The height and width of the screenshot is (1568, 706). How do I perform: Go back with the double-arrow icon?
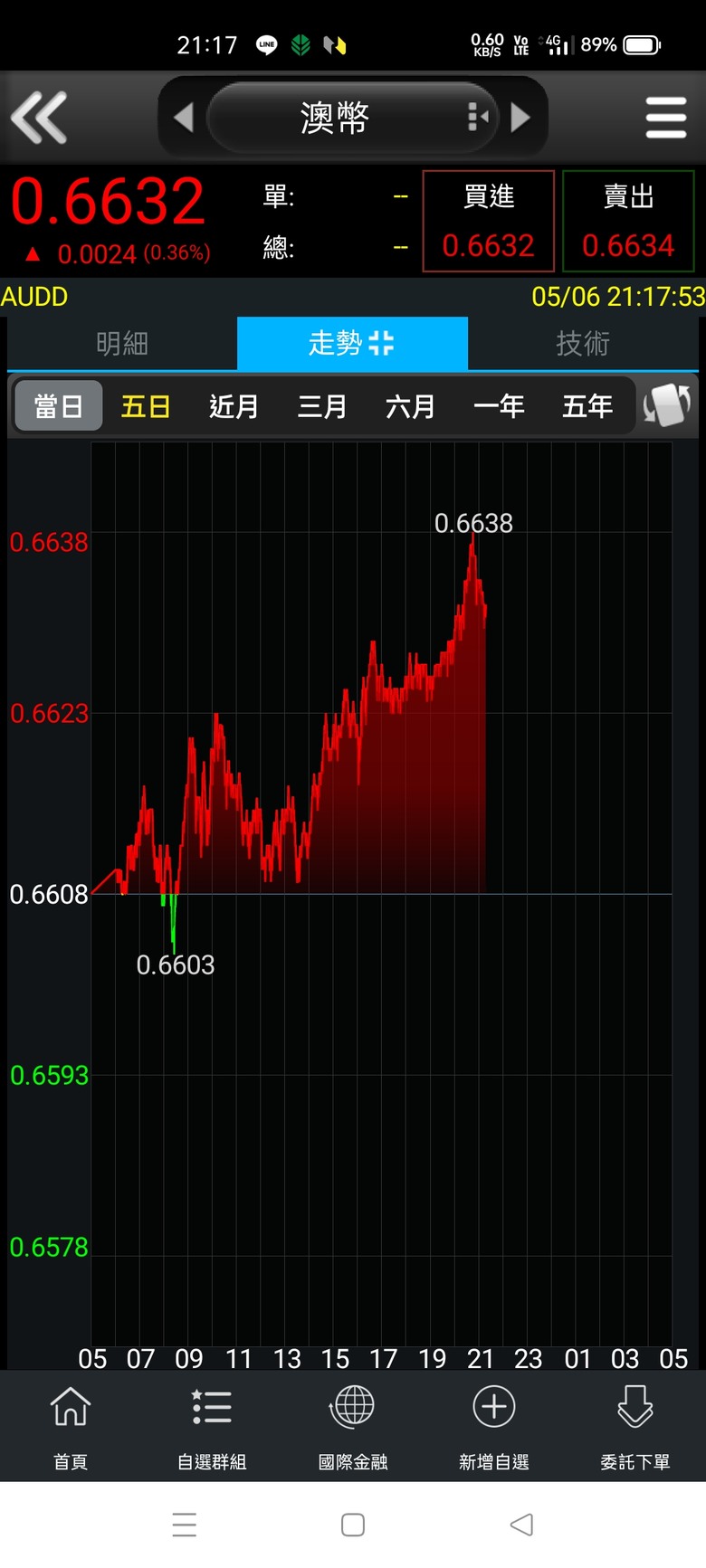[x=39, y=118]
